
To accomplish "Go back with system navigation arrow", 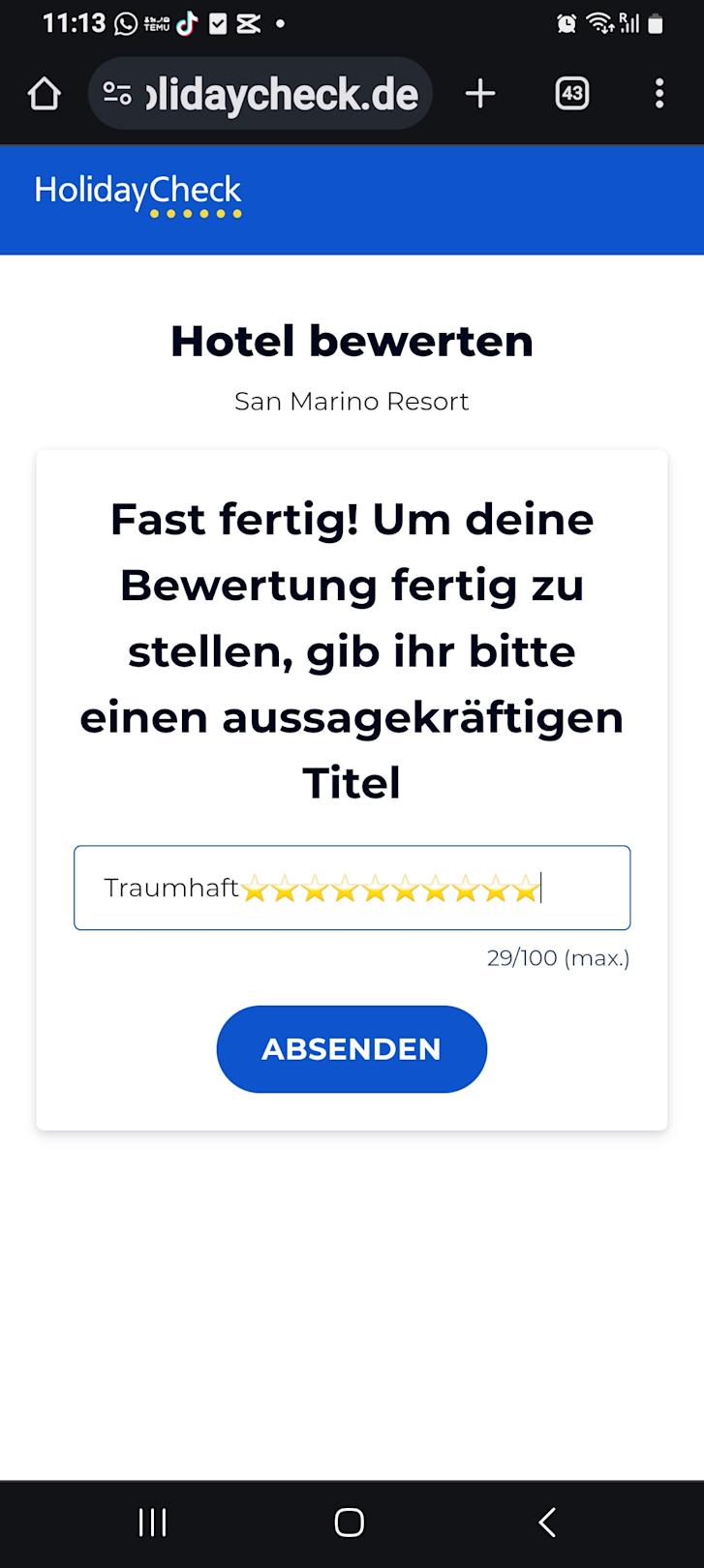I will click(547, 1523).
